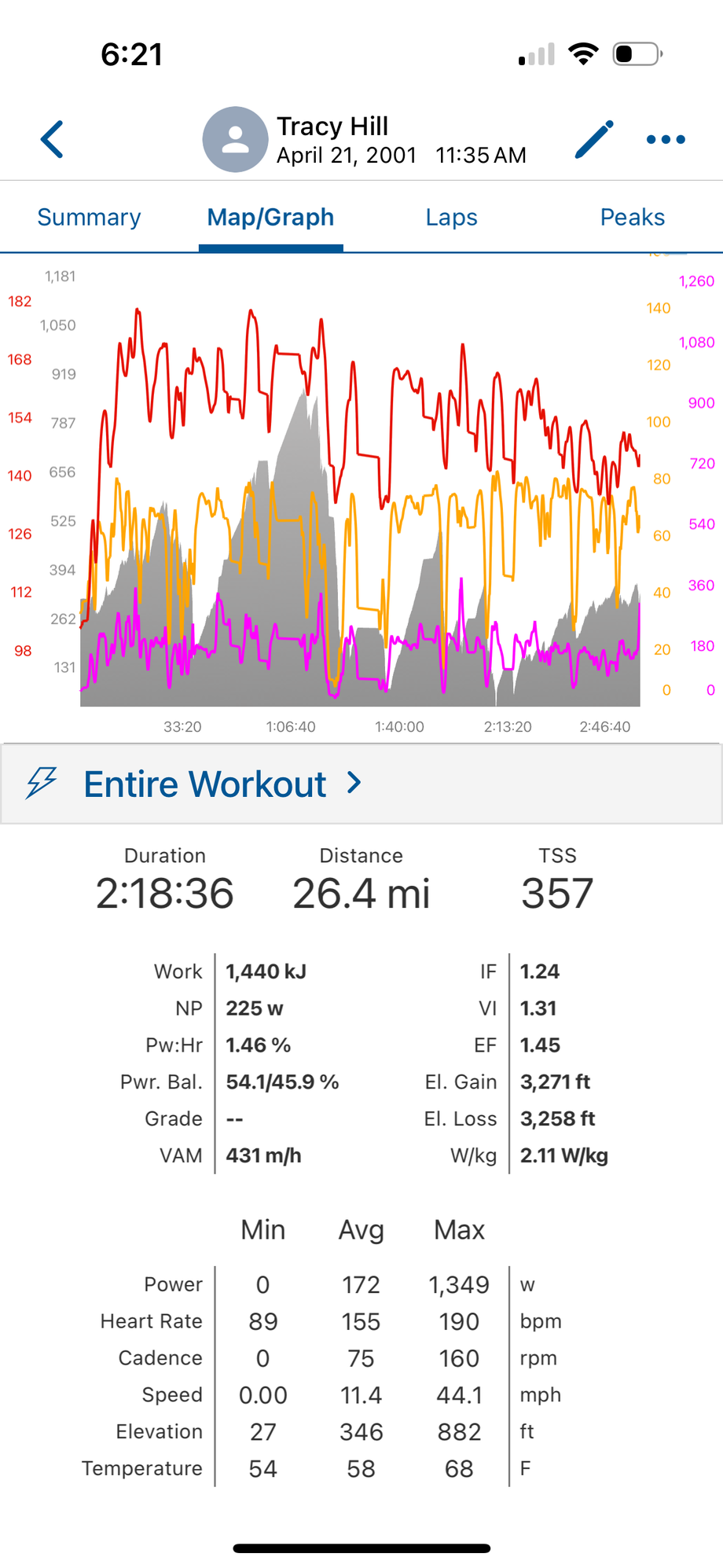Switch to the Summary tab
The height and width of the screenshot is (1568, 723).
tap(89, 218)
